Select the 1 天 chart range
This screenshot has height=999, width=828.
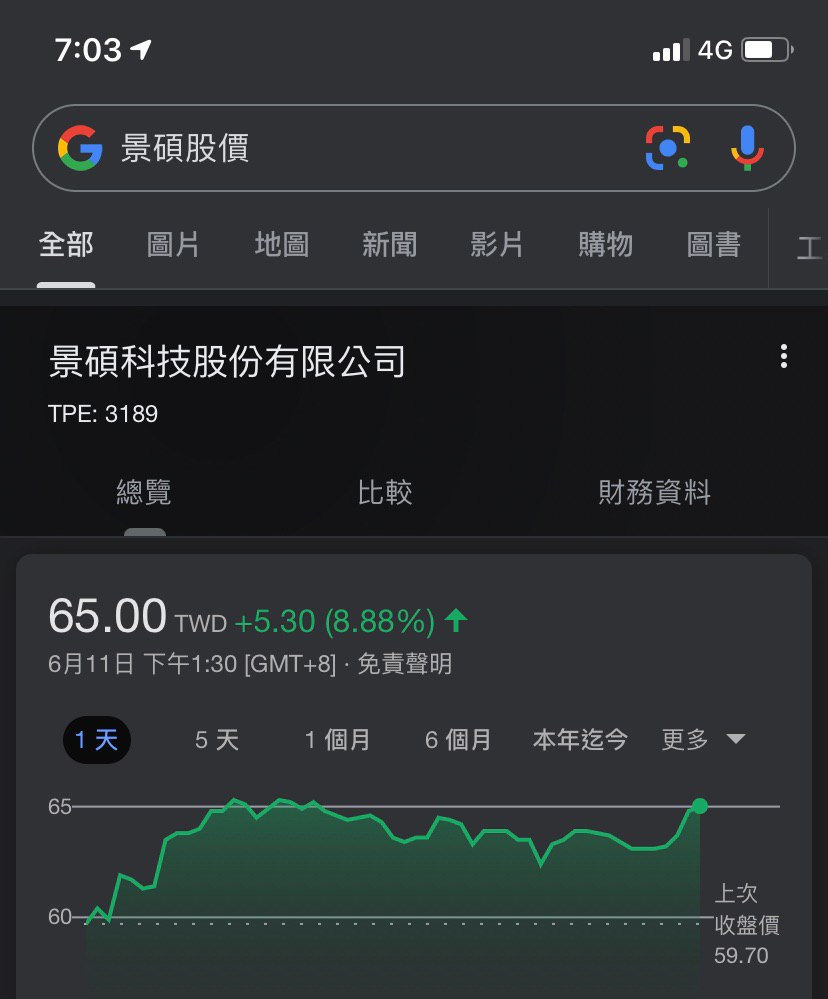click(97, 740)
